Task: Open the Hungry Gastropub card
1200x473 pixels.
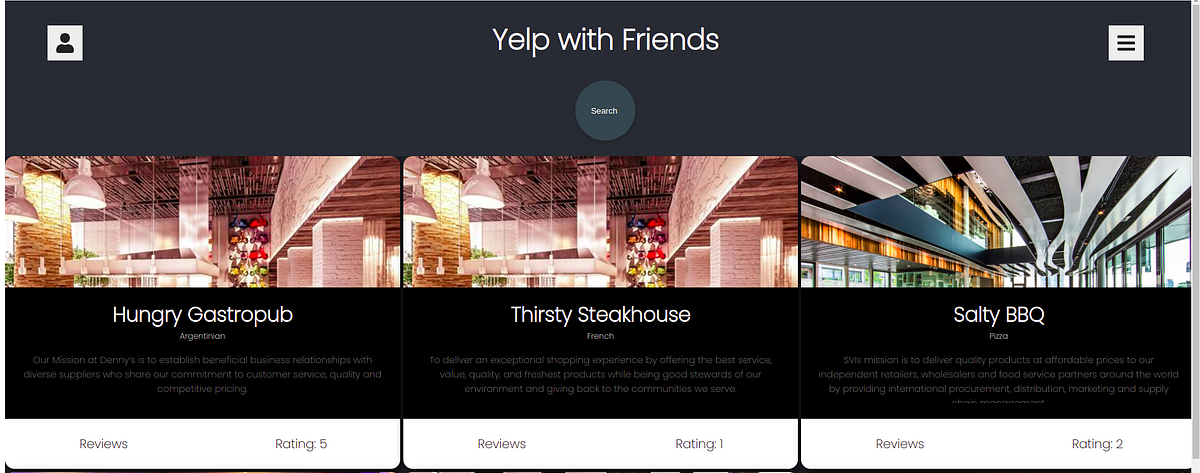Action: (x=202, y=315)
